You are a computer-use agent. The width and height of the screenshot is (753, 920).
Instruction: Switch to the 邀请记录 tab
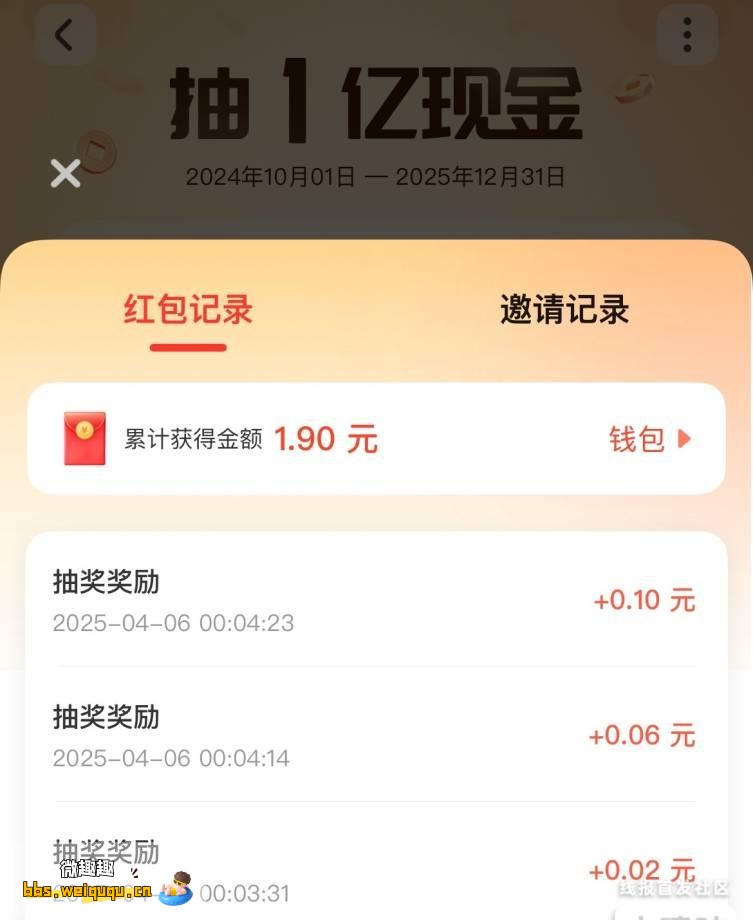click(562, 311)
